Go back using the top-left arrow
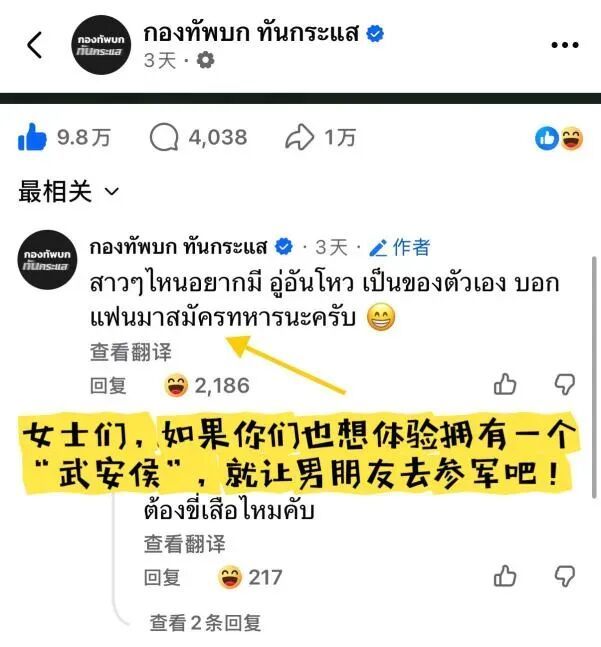 (x=34, y=45)
